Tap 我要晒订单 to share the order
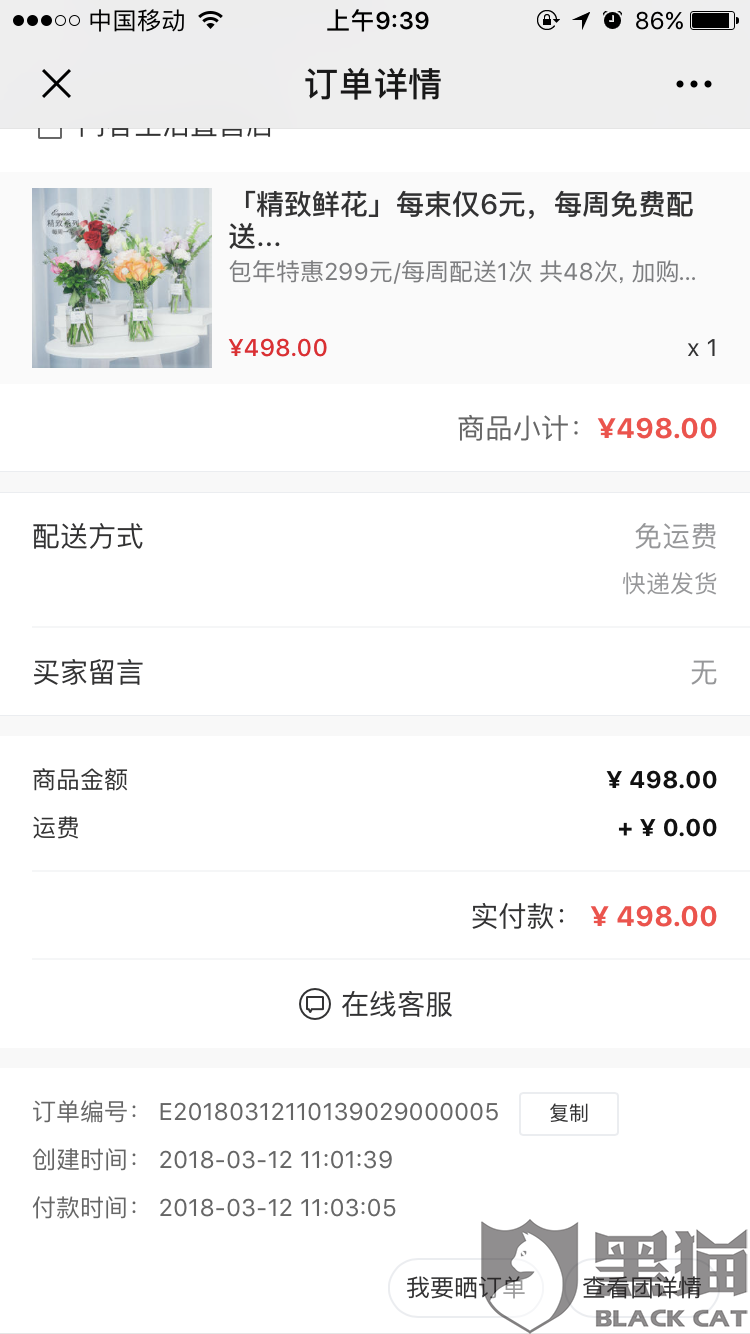 point(466,1289)
